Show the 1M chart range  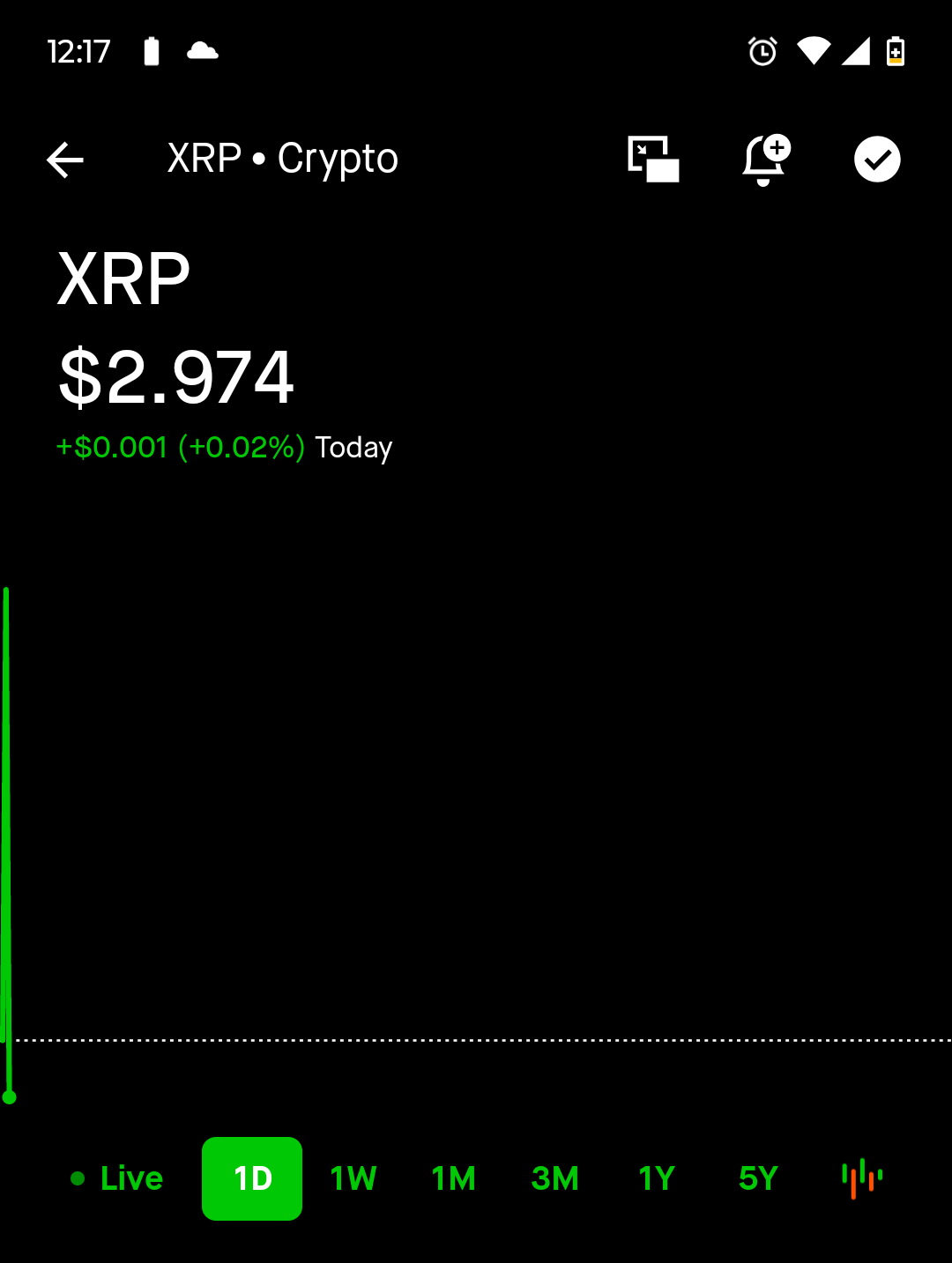454,1178
